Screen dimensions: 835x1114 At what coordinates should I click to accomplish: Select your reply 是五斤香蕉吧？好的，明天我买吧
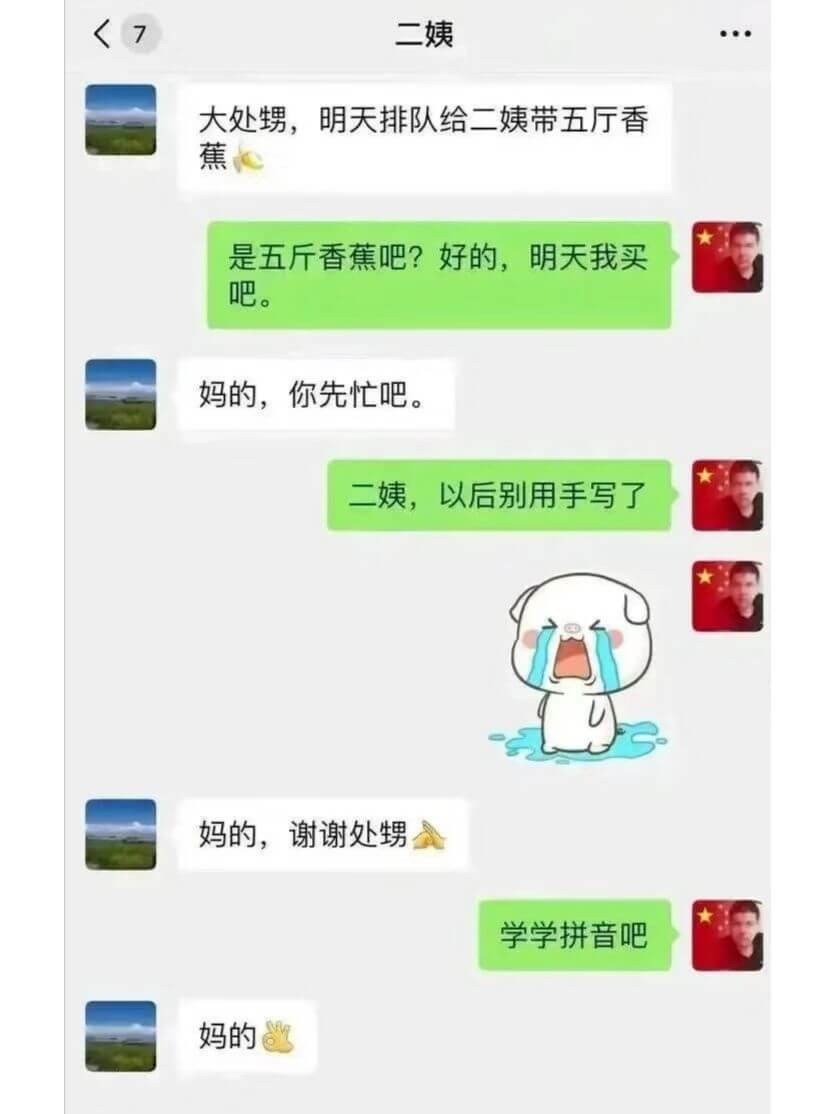click(440, 277)
